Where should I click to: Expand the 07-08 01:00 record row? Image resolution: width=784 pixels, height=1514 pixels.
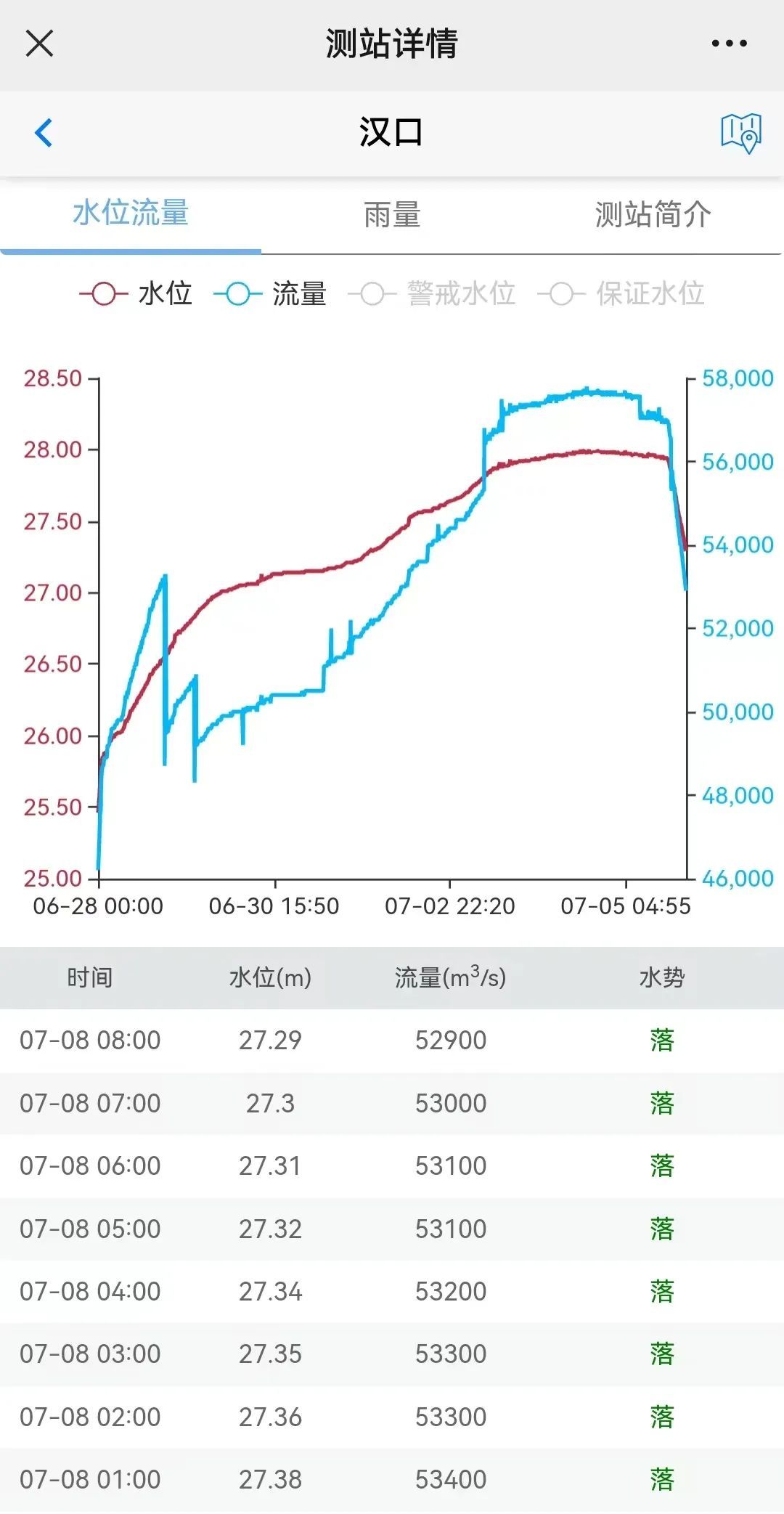tap(392, 1479)
